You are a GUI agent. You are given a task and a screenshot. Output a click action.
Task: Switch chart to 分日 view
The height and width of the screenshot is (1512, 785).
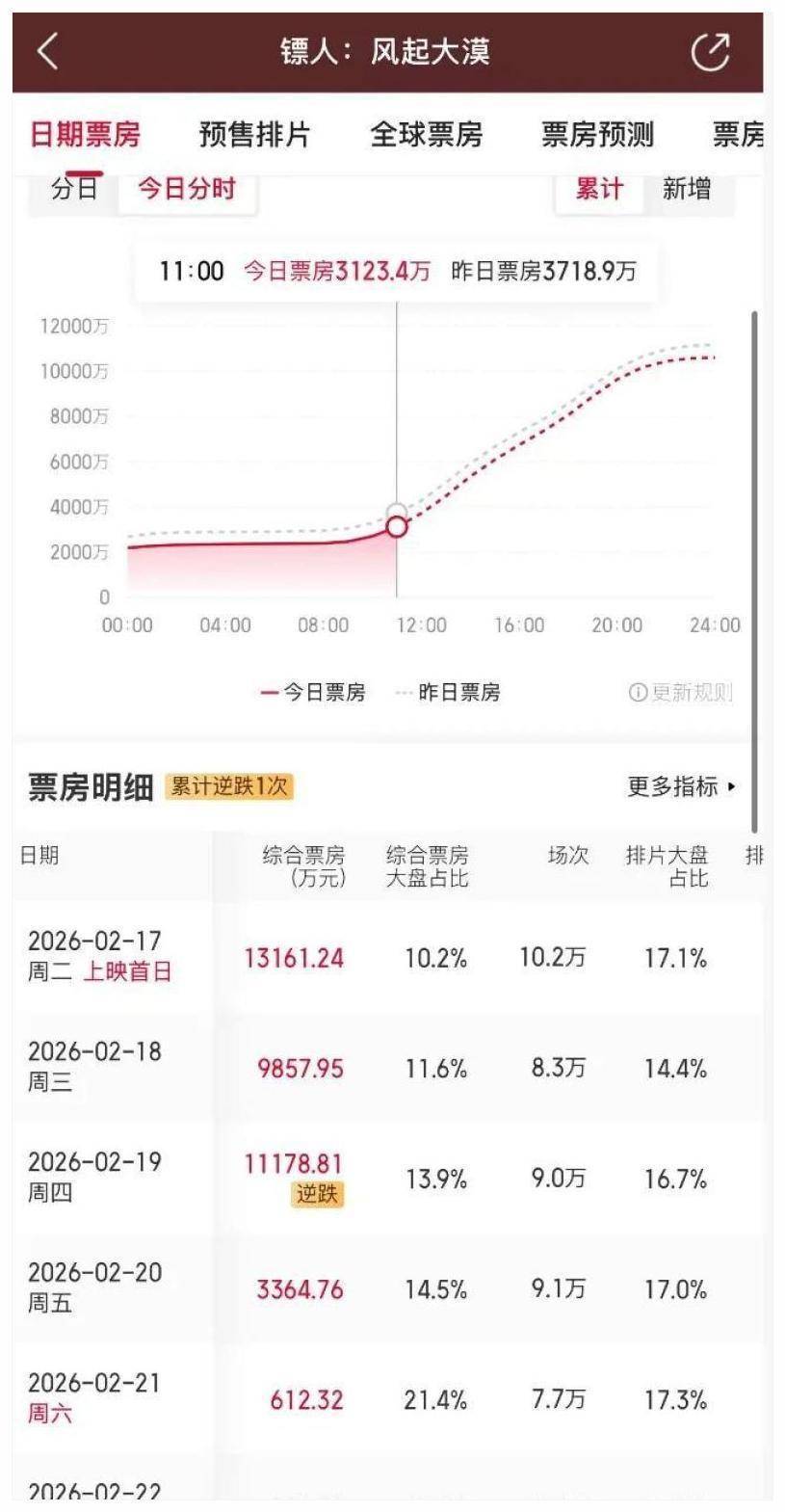(75, 189)
